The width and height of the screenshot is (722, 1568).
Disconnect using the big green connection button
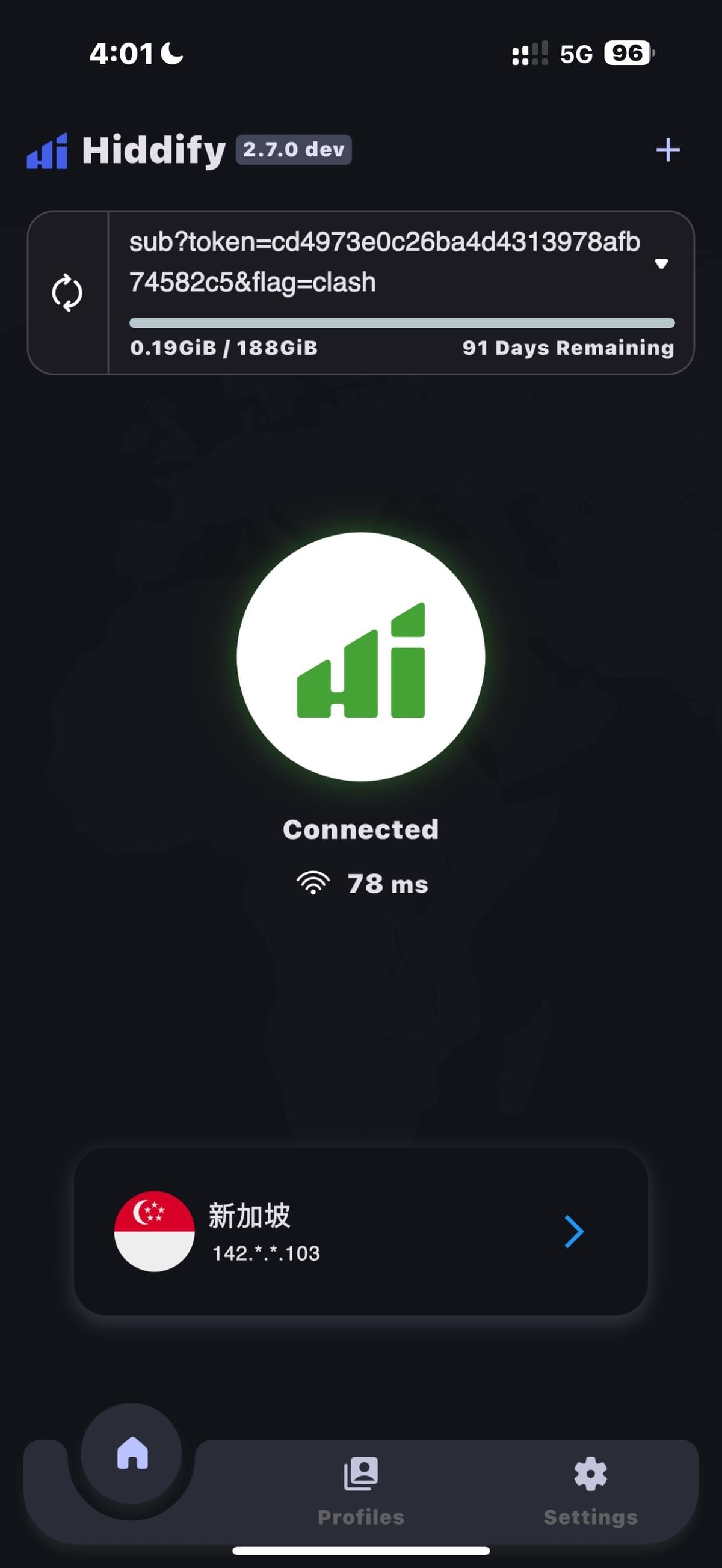(361, 657)
